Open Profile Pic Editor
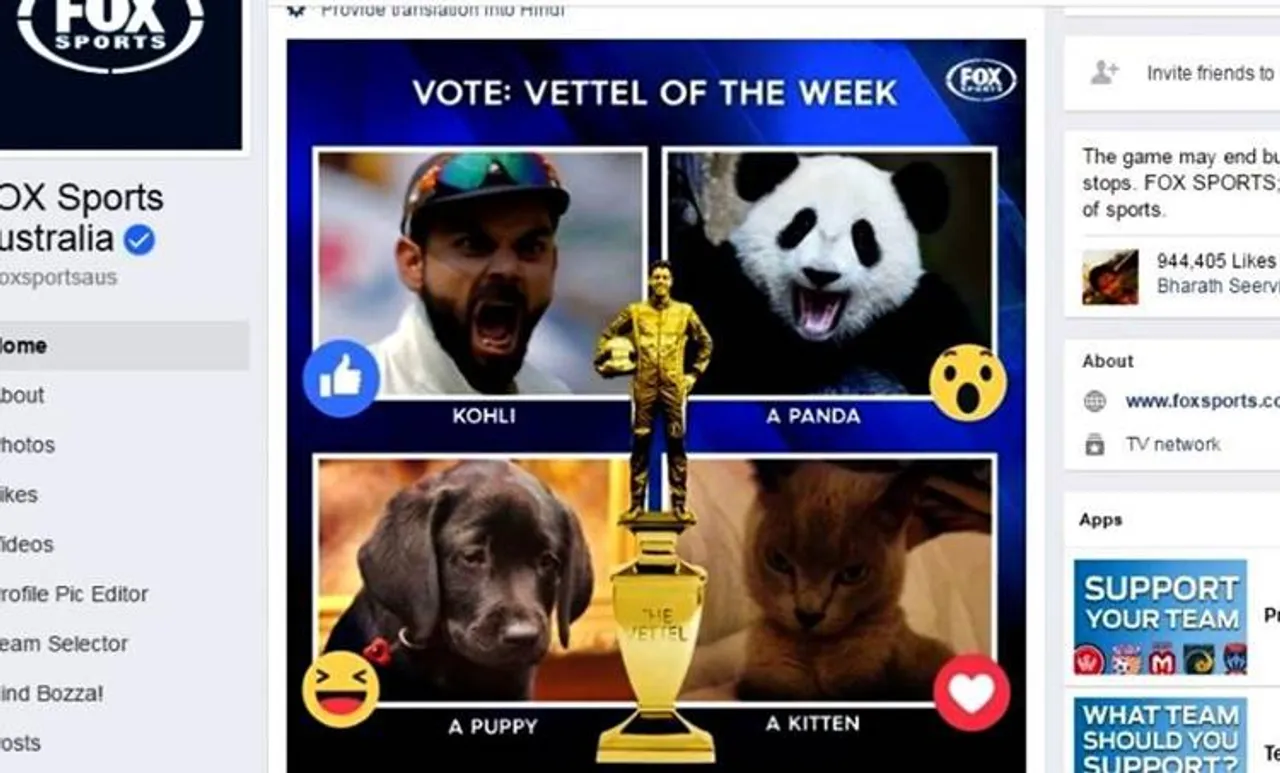The width and height of the screenshot is (1280, 773). pyautogui.click(x=75, y=594)
